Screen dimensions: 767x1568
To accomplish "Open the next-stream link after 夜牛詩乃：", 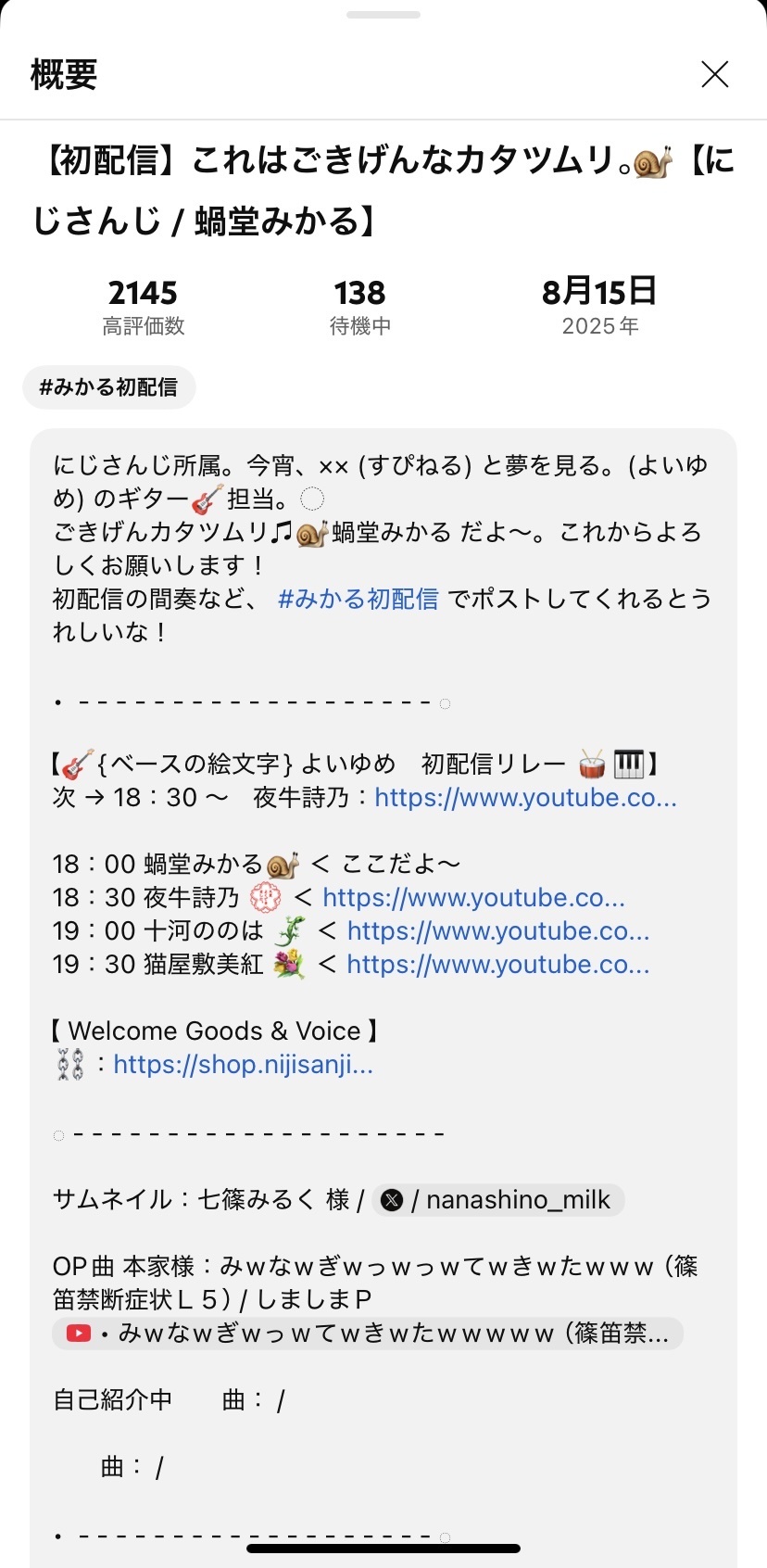I will tap(525, 797).
